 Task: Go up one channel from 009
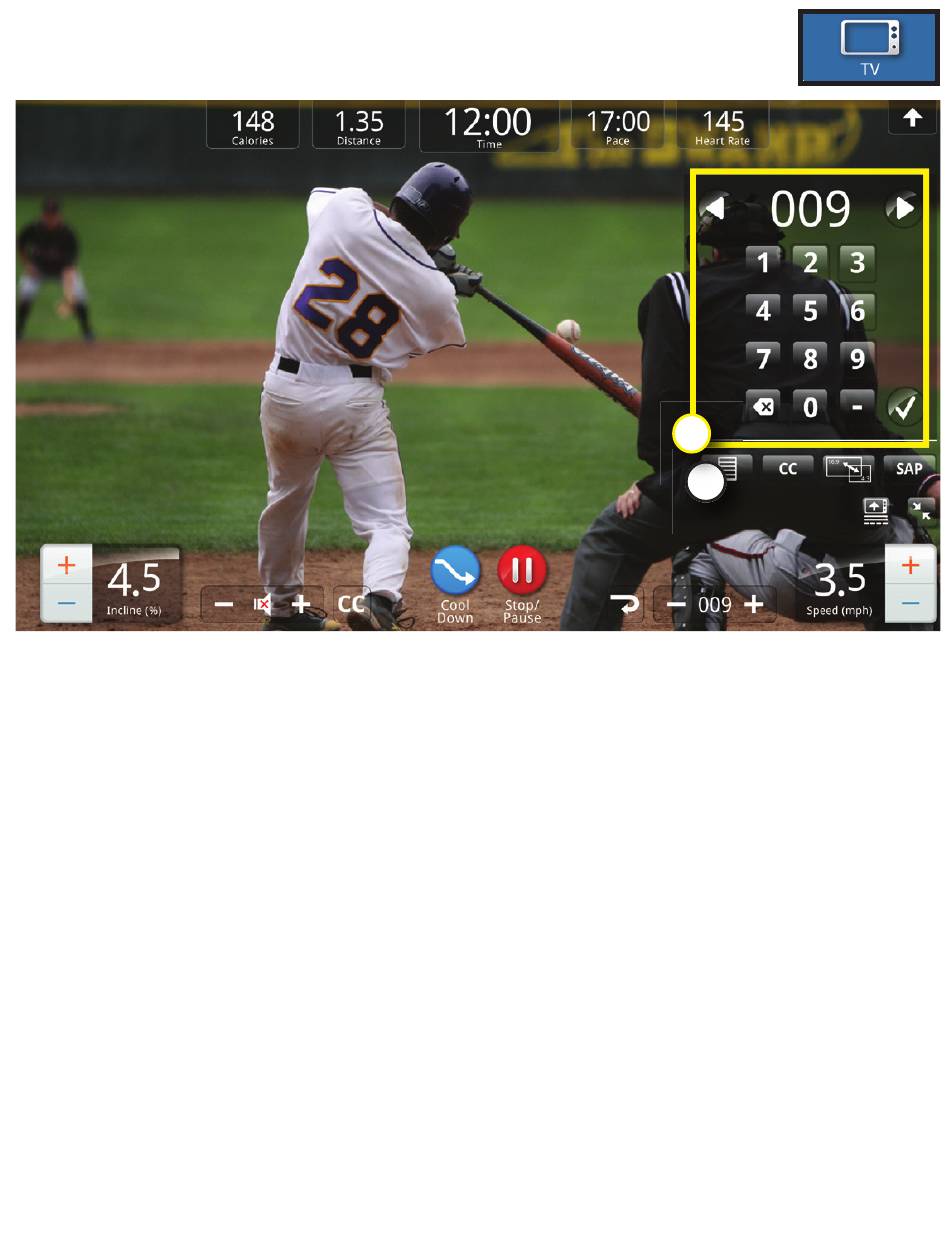coord(755,605)
